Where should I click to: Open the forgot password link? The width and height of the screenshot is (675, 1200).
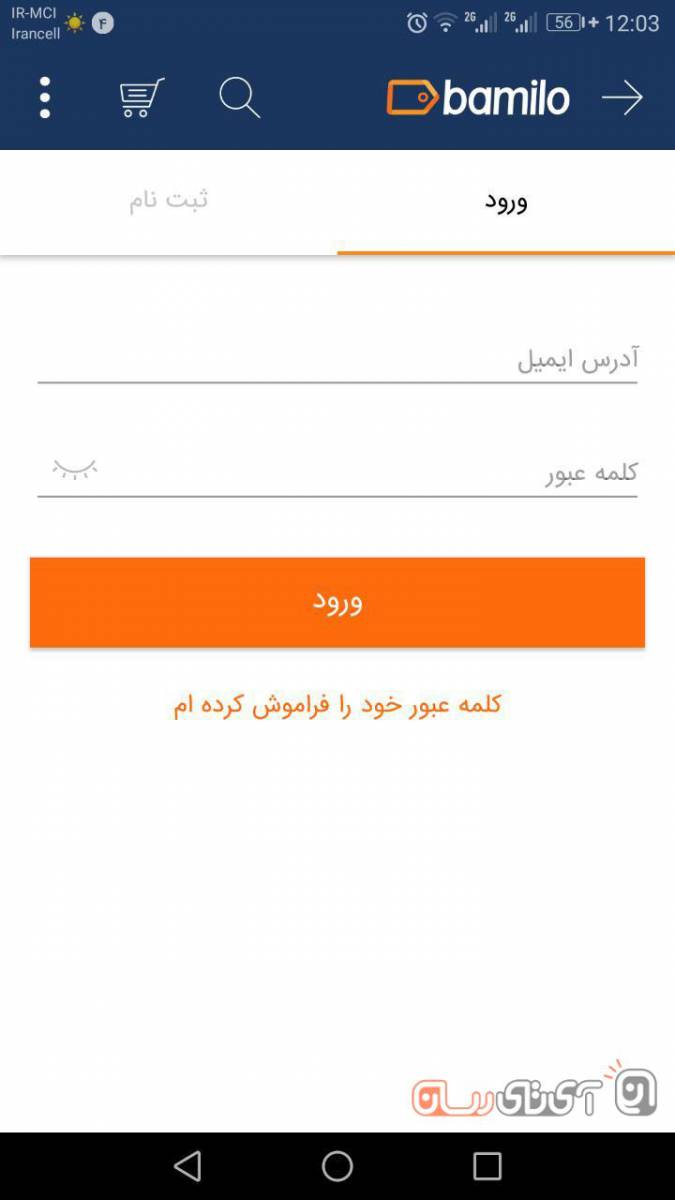coord(337,705)
